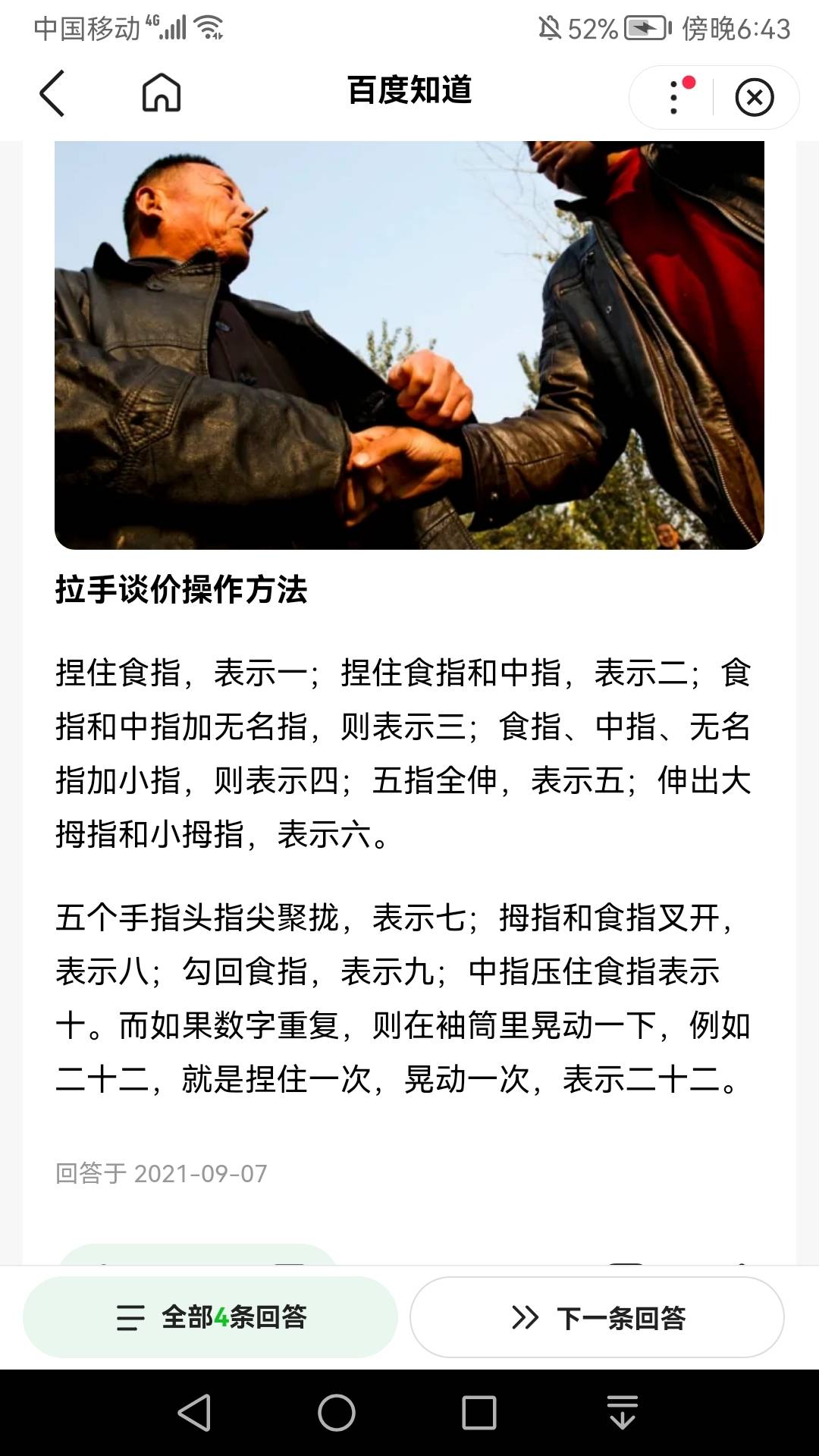The height and width of the screenshot is (1456, 819).
Task: View all 4 answers (全部4条回答)
Action: tap(211, 1317)
